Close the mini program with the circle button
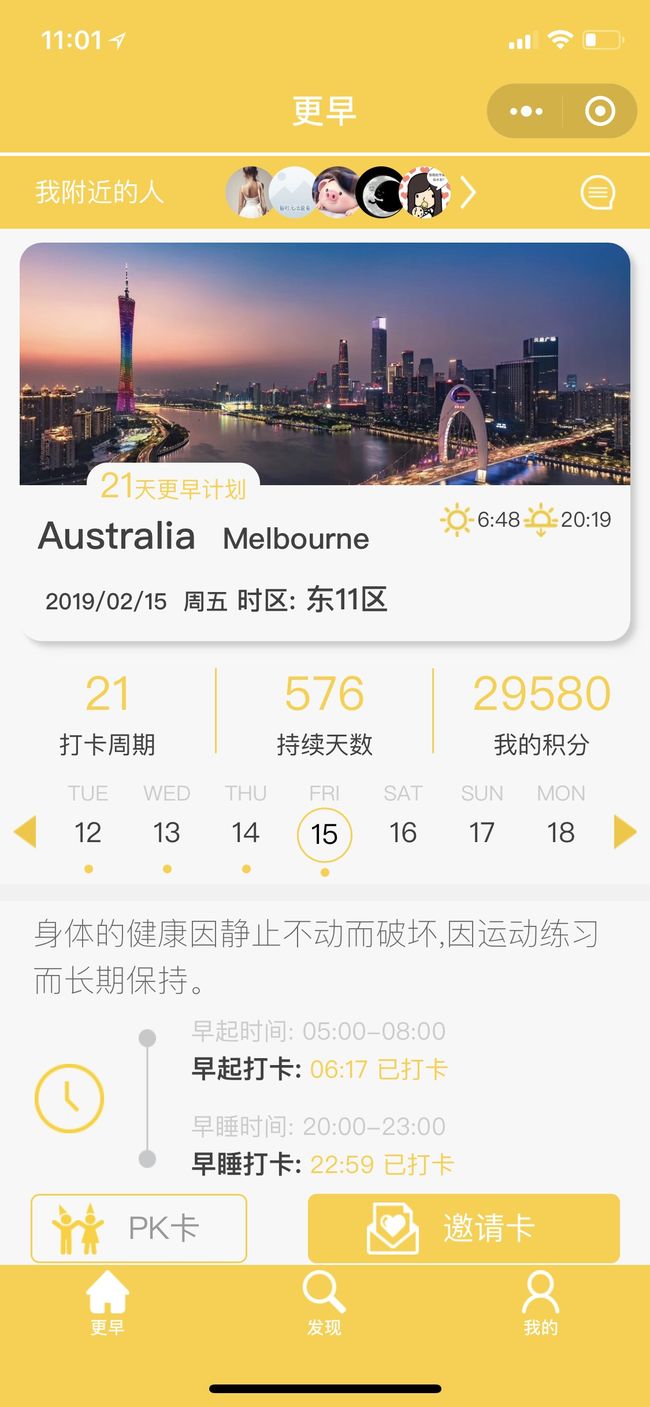650x1407 pixels. (600, 111)
